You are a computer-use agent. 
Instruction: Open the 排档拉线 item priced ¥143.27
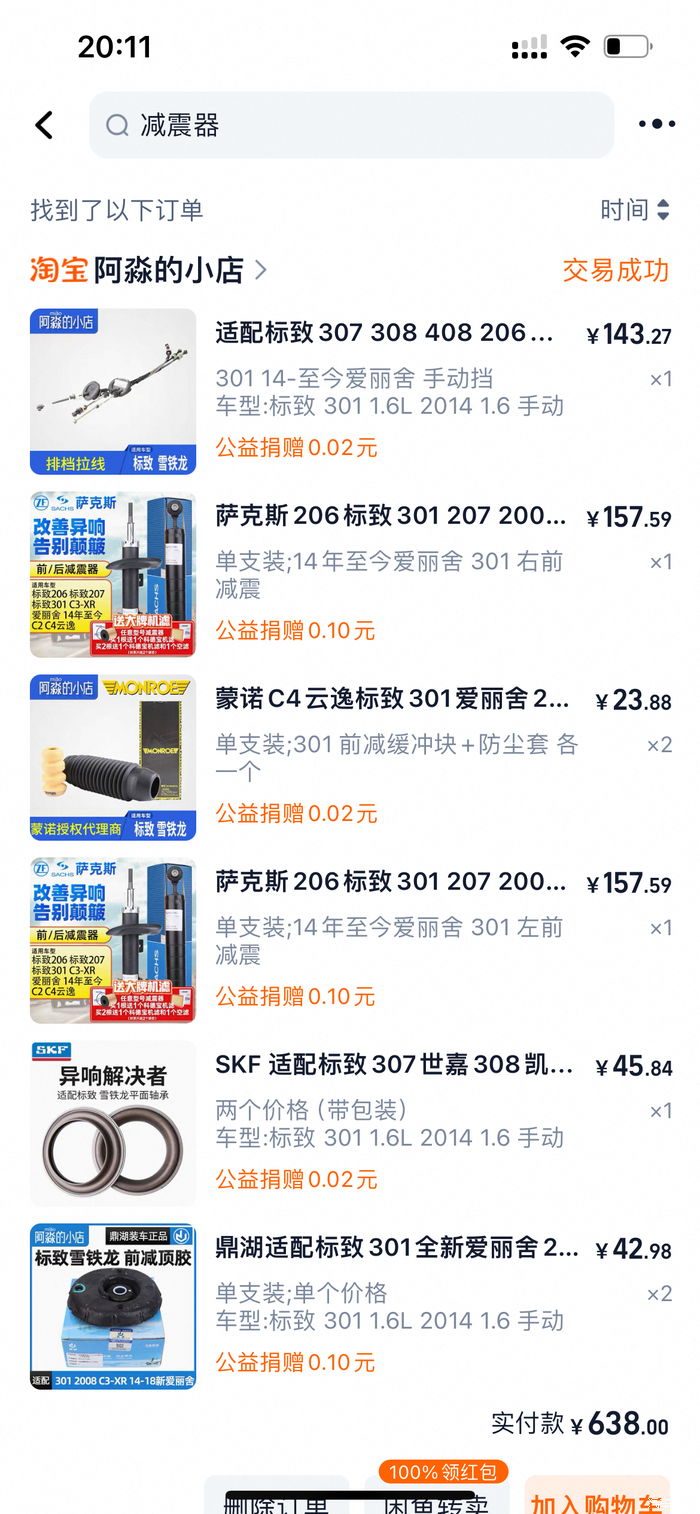coord(384,333)
